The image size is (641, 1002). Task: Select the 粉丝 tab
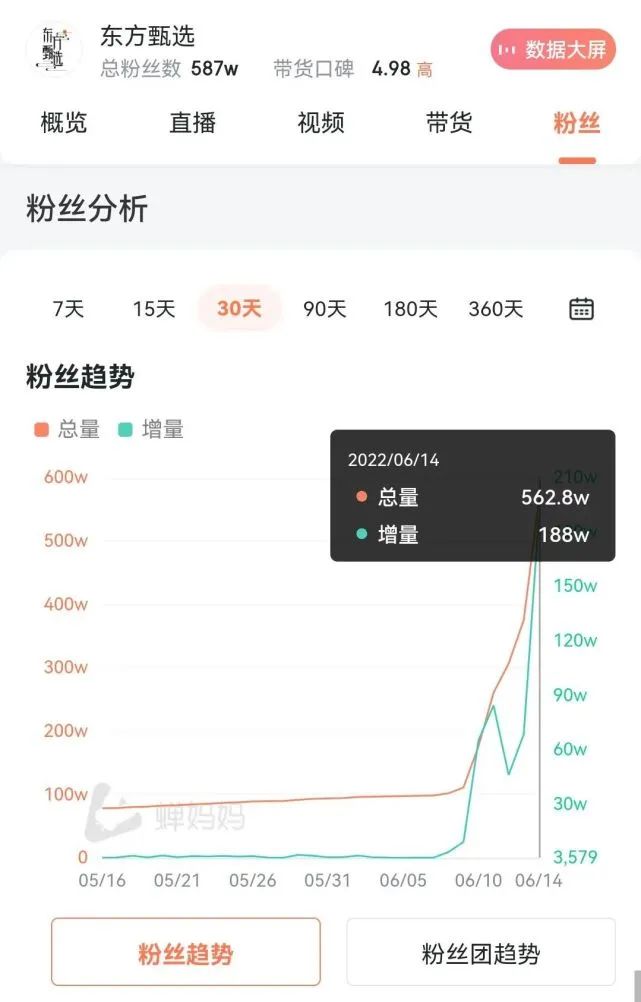[x=577, y=123]
